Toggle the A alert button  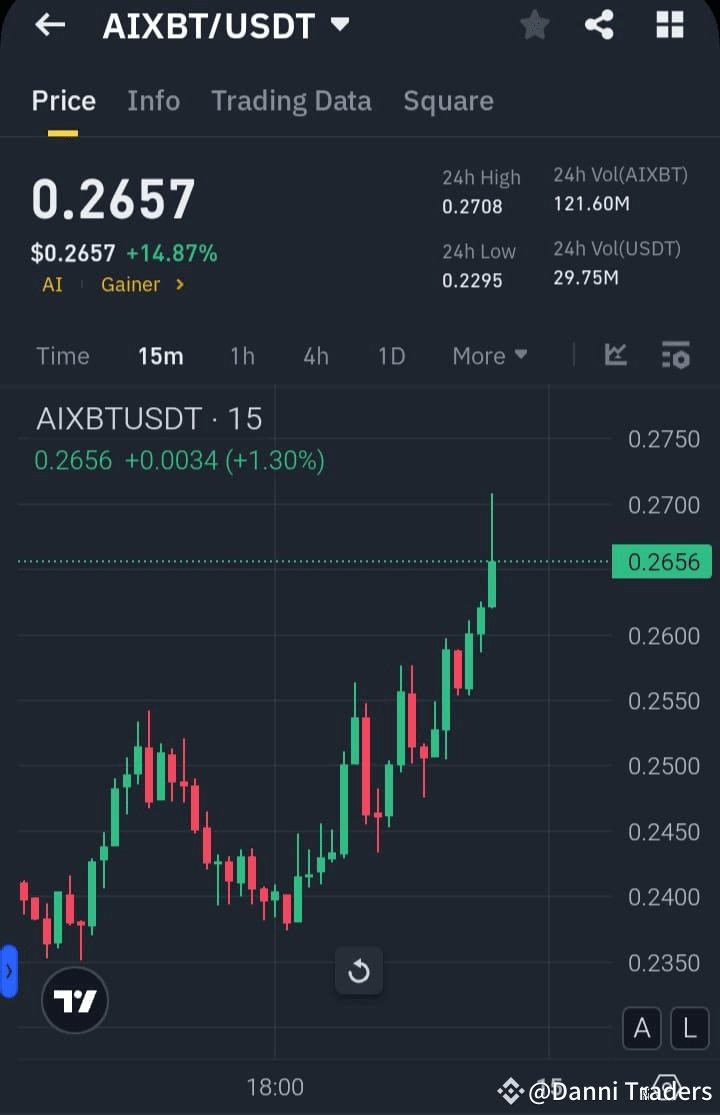point(641,1028)
